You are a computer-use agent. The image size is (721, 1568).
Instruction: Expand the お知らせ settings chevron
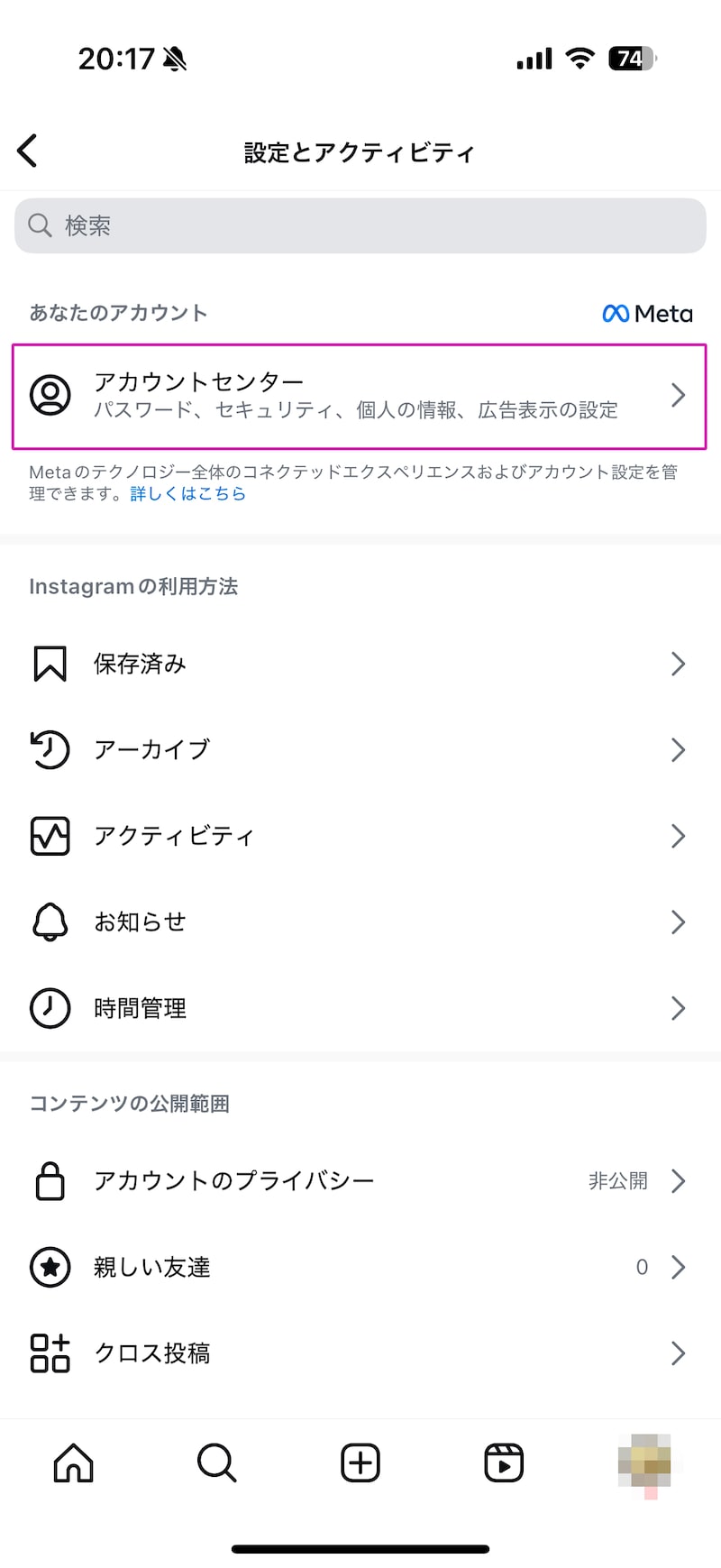pyautogui.click(x=679, y=922)
